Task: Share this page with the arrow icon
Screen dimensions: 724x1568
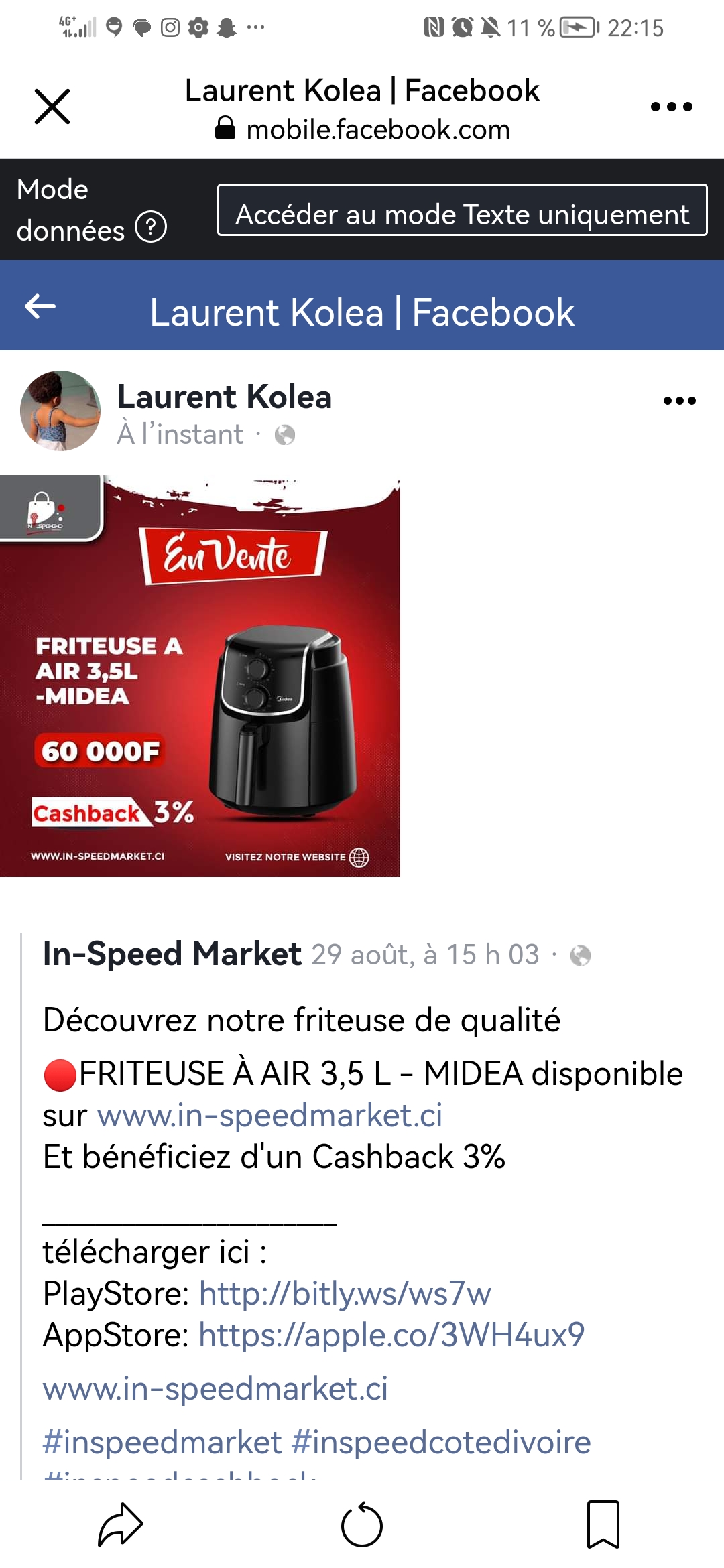Action: pos(121,1524)
